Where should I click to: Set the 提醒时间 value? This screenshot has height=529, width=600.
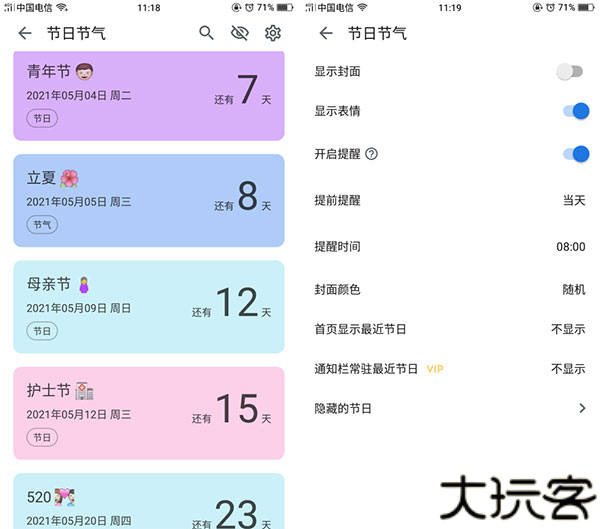[x=450, y=247]
